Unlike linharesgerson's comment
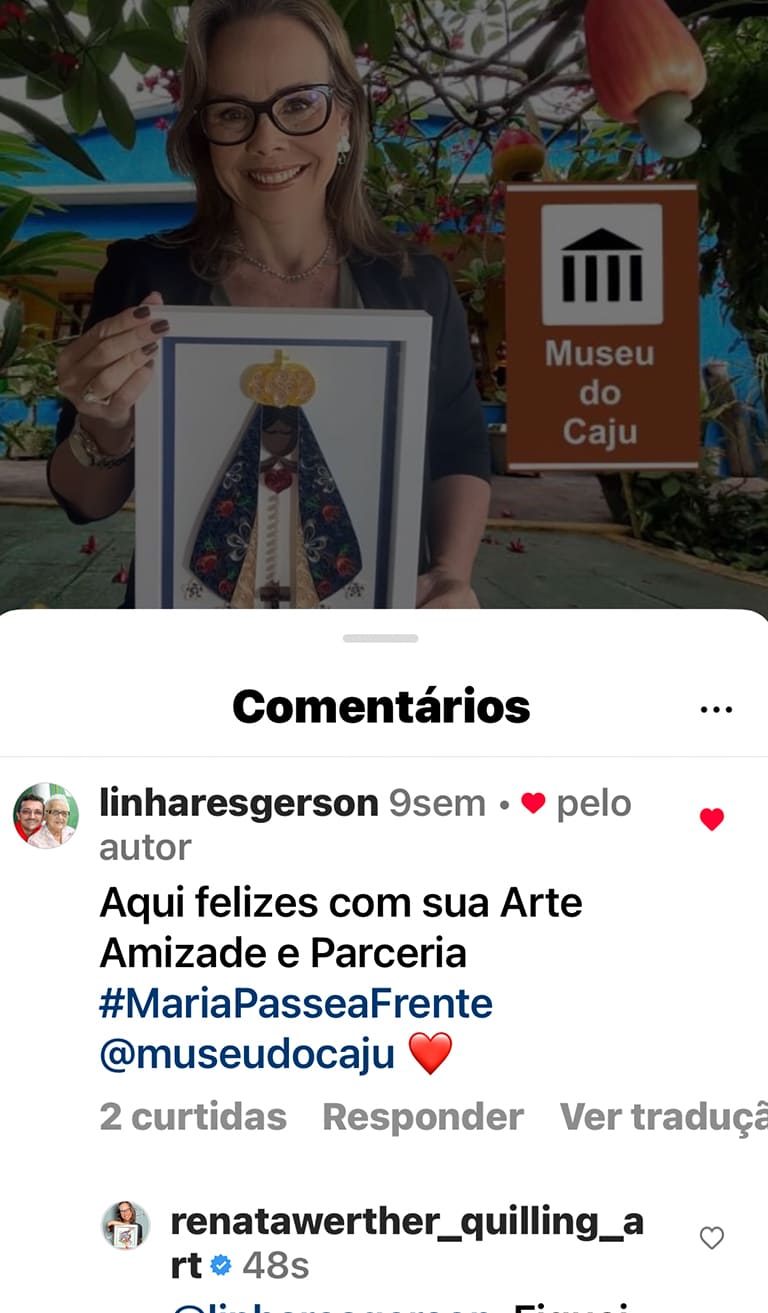Viewport: 768px width, 1313px height. (x=711, y=820)
